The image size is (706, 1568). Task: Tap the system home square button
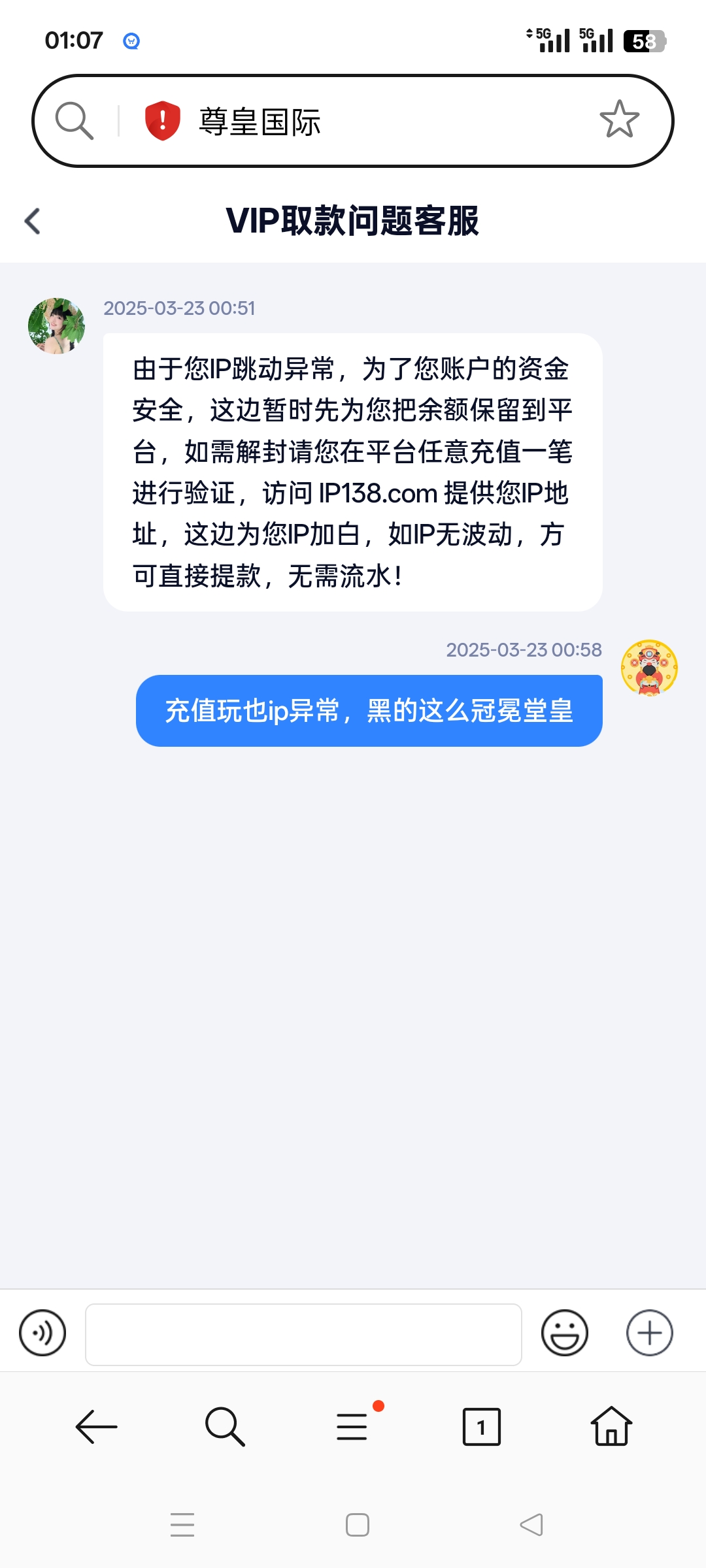click(358, 1525)
